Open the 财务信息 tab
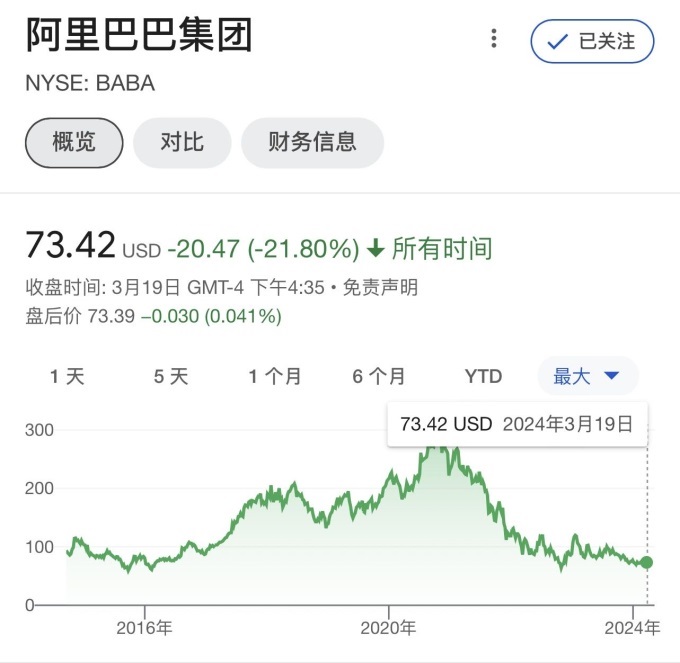The width and height of the screenshot is (680, 663). 312,142
